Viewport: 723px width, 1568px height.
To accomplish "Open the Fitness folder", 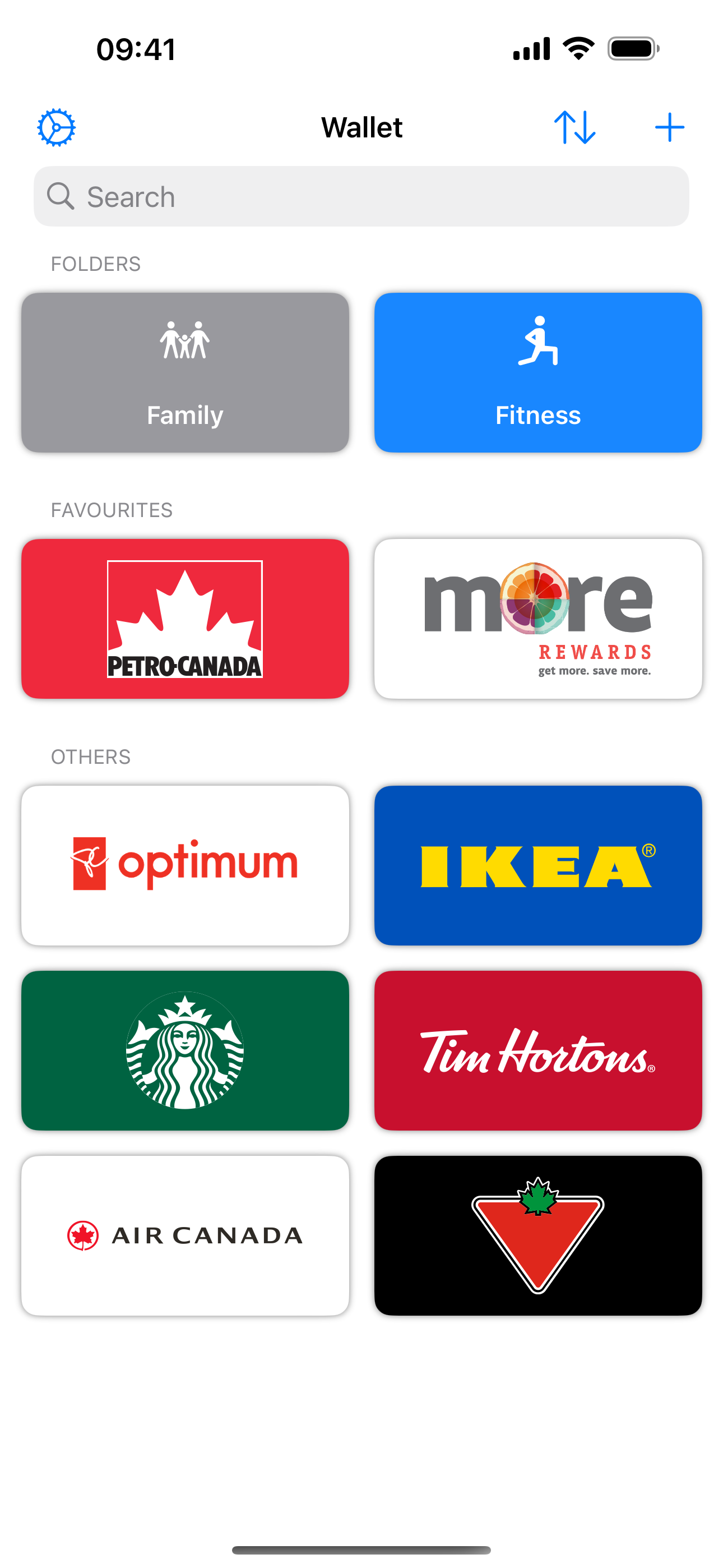I will (538, 372).
